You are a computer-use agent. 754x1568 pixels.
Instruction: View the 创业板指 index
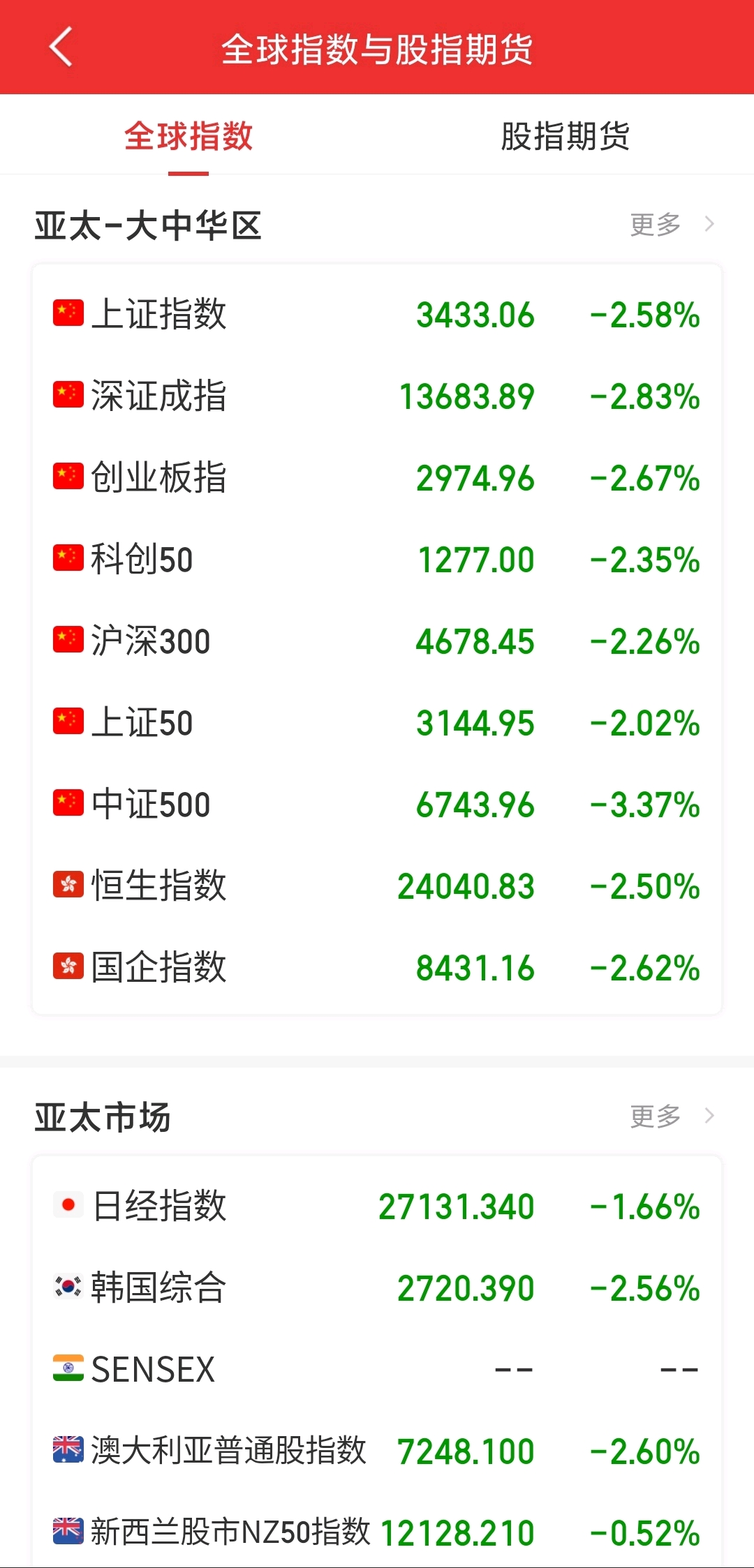pos(377,477)
